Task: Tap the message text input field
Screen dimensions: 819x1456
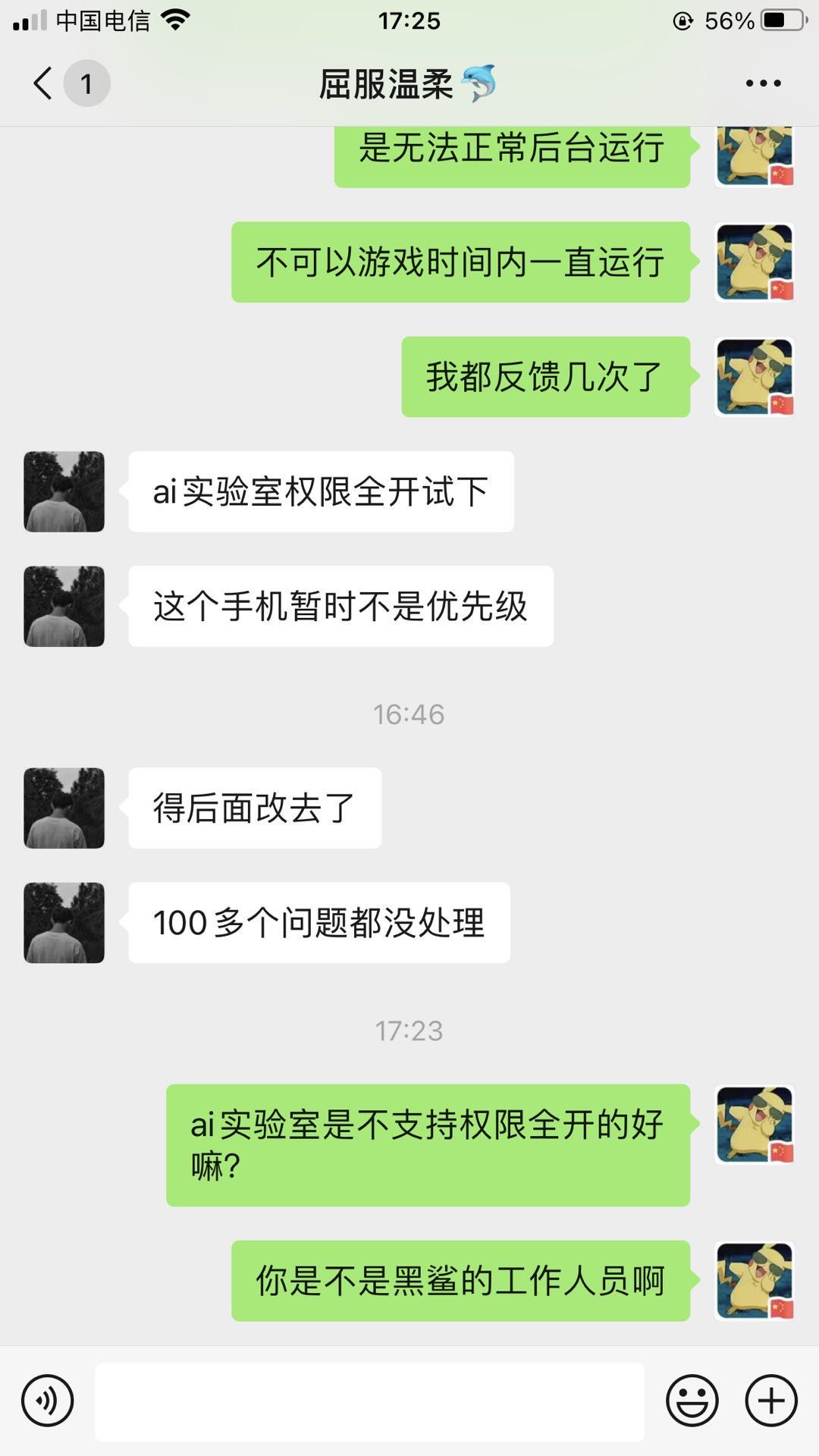Action: point(369,1401)
